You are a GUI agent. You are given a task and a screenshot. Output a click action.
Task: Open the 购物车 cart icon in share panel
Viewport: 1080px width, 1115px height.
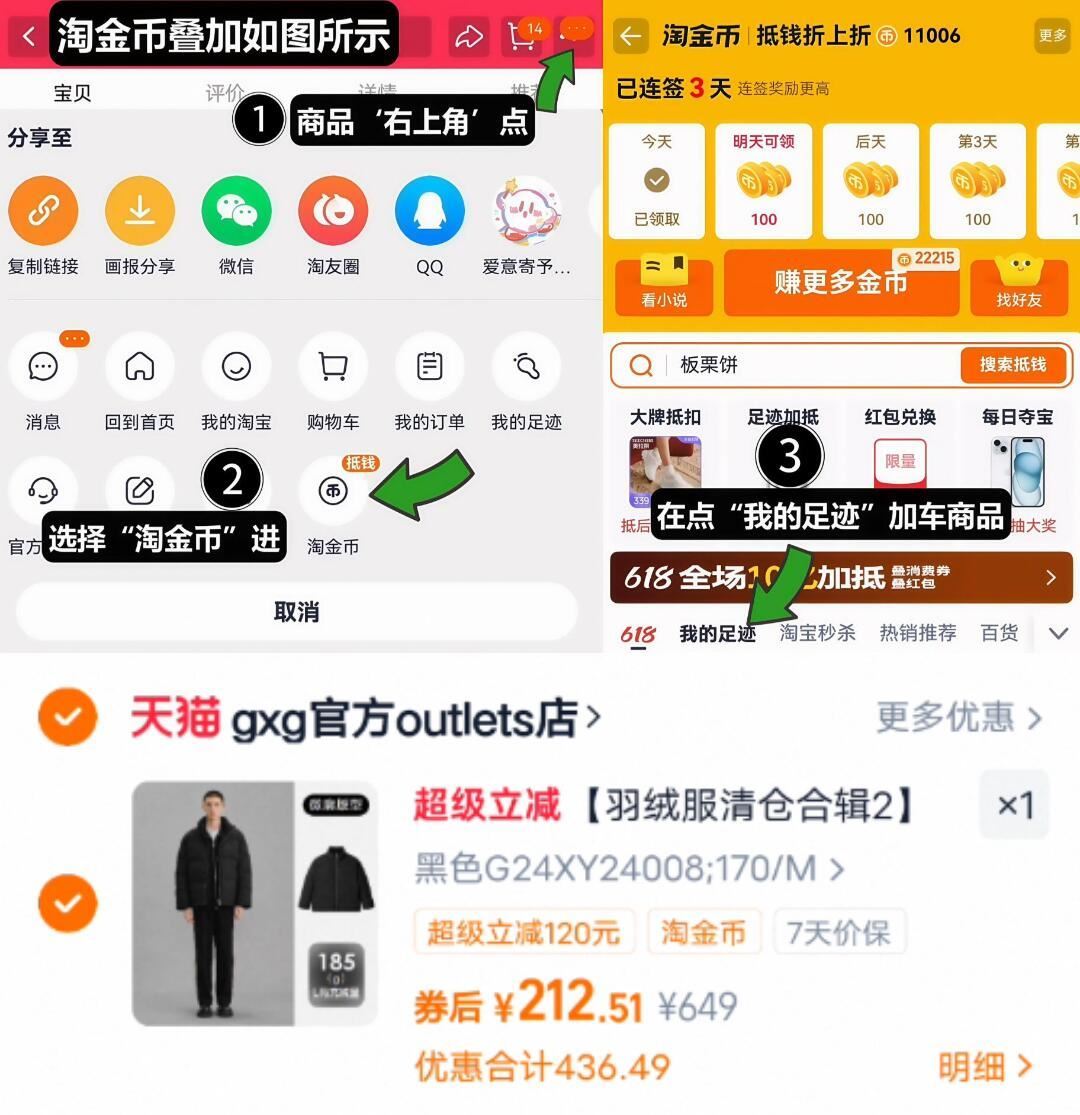click(x=333, y=367)
